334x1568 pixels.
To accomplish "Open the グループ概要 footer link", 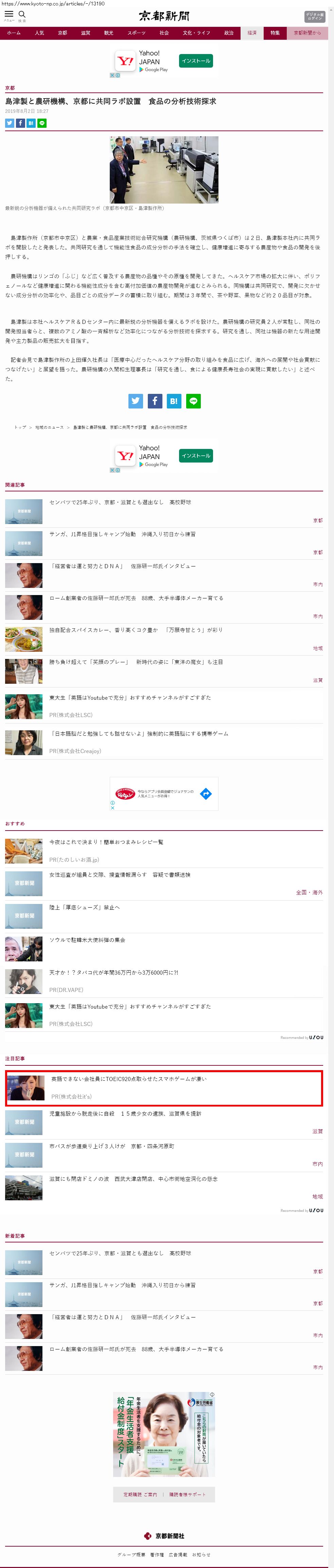I will (x=131, y=1554).
